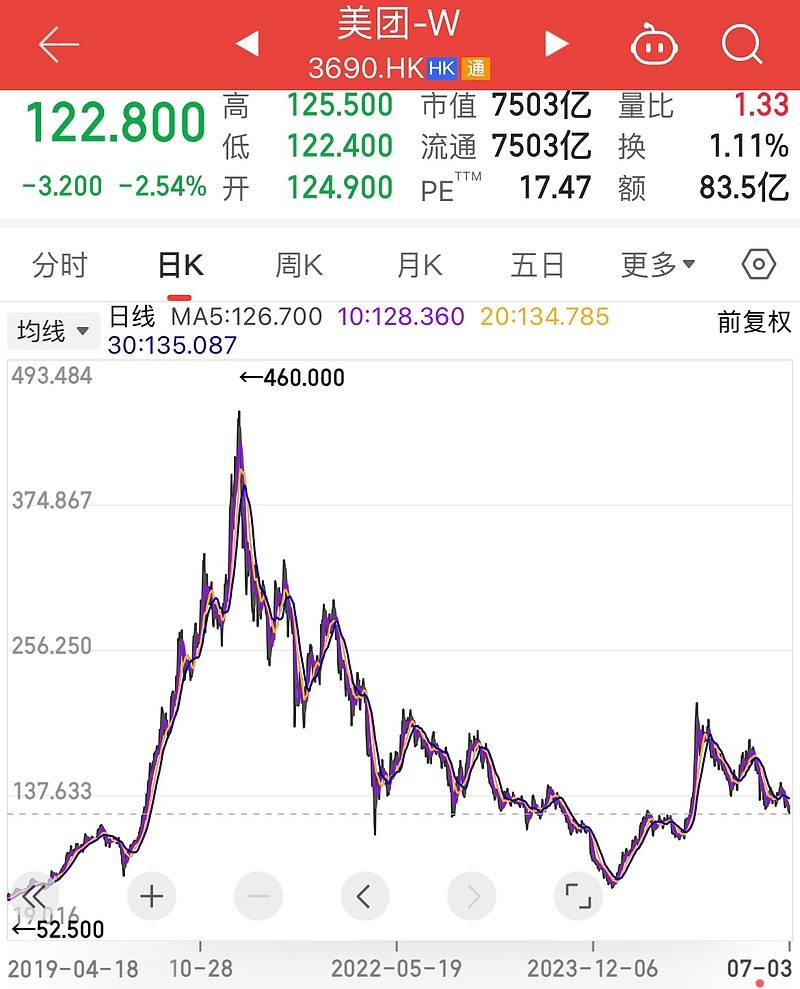Pan chart left using left chevron
The image size is (800, 989).
(365, 897)
